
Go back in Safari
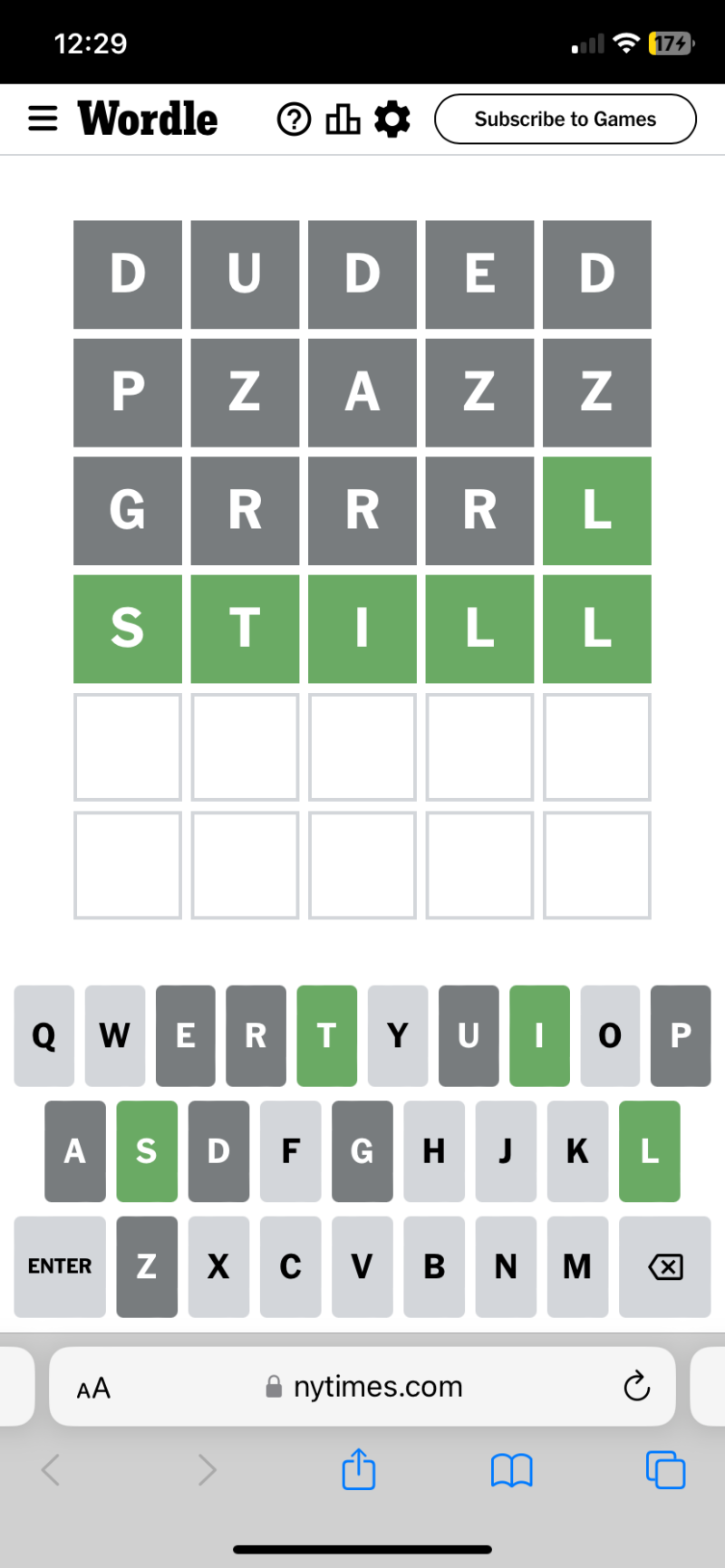[x=52, y=1469]
